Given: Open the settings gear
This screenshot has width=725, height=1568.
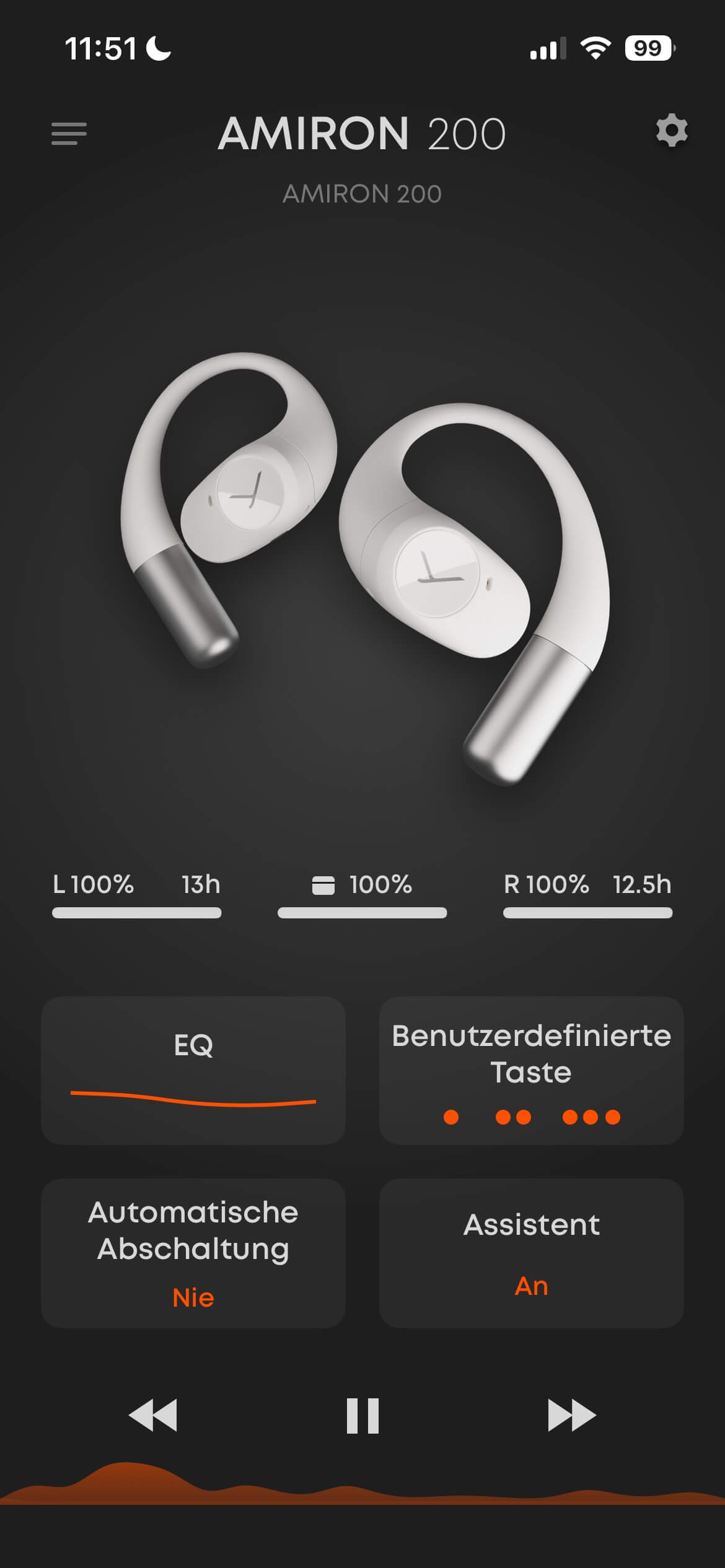Looking at the screenshot, I should 672,131.
